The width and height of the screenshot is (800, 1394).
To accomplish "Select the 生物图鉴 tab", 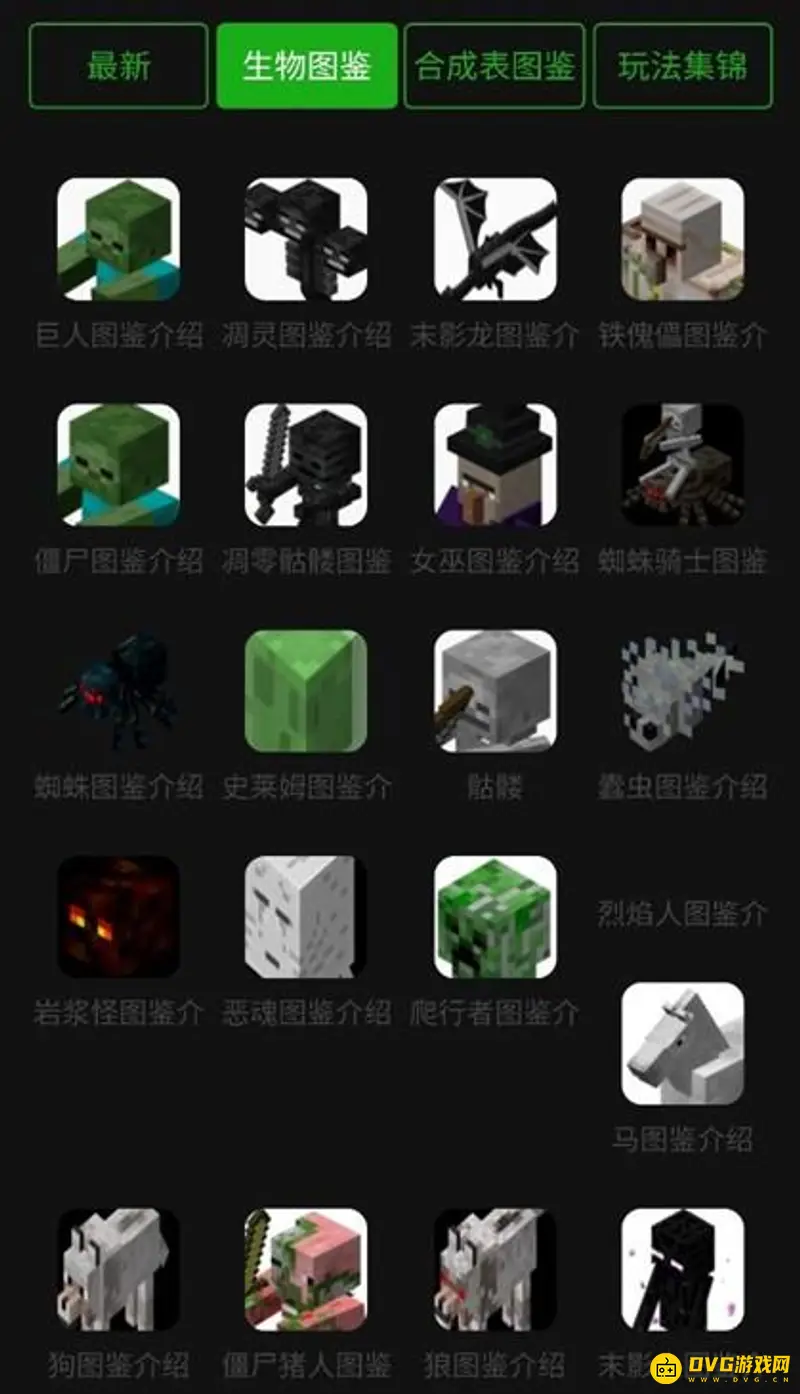I will coord(306,66).
